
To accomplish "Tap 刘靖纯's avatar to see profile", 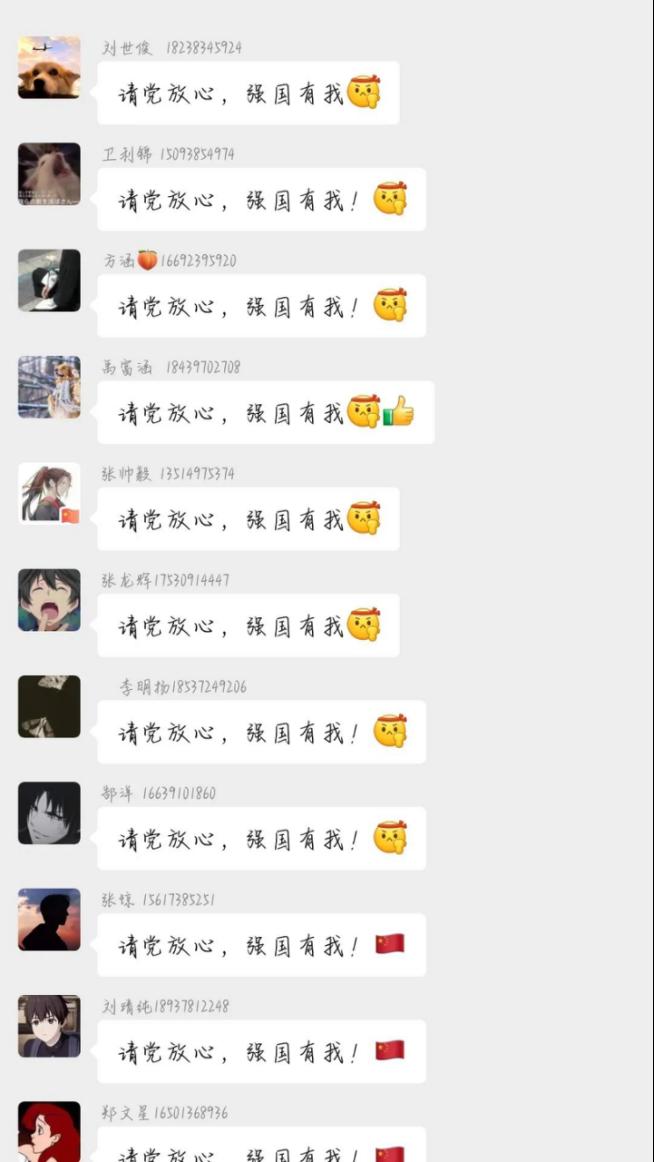I will [49, 1026].
